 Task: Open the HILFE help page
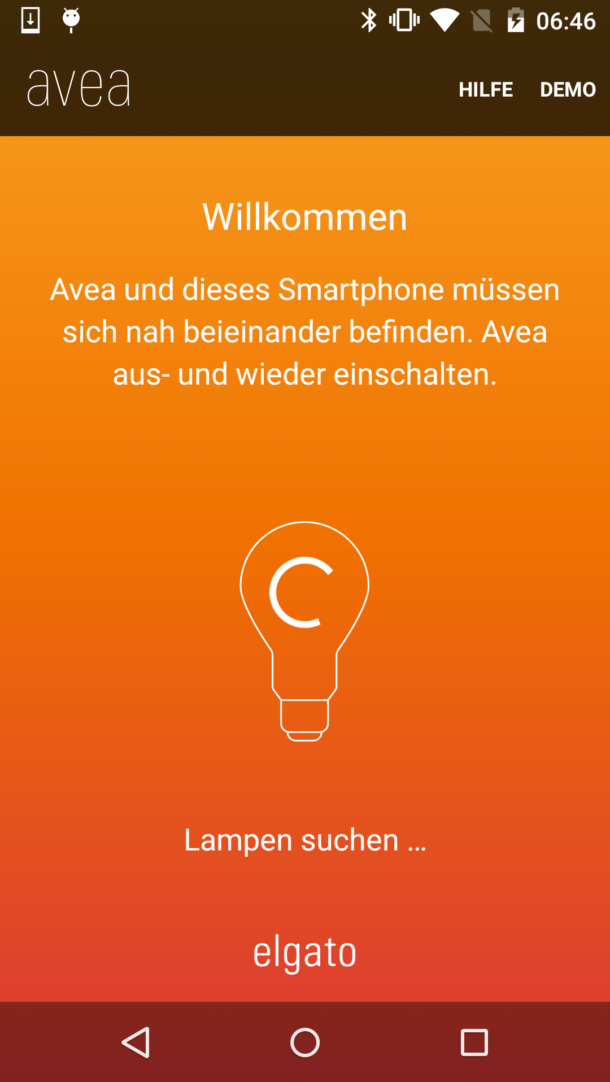tap(485, 89)
